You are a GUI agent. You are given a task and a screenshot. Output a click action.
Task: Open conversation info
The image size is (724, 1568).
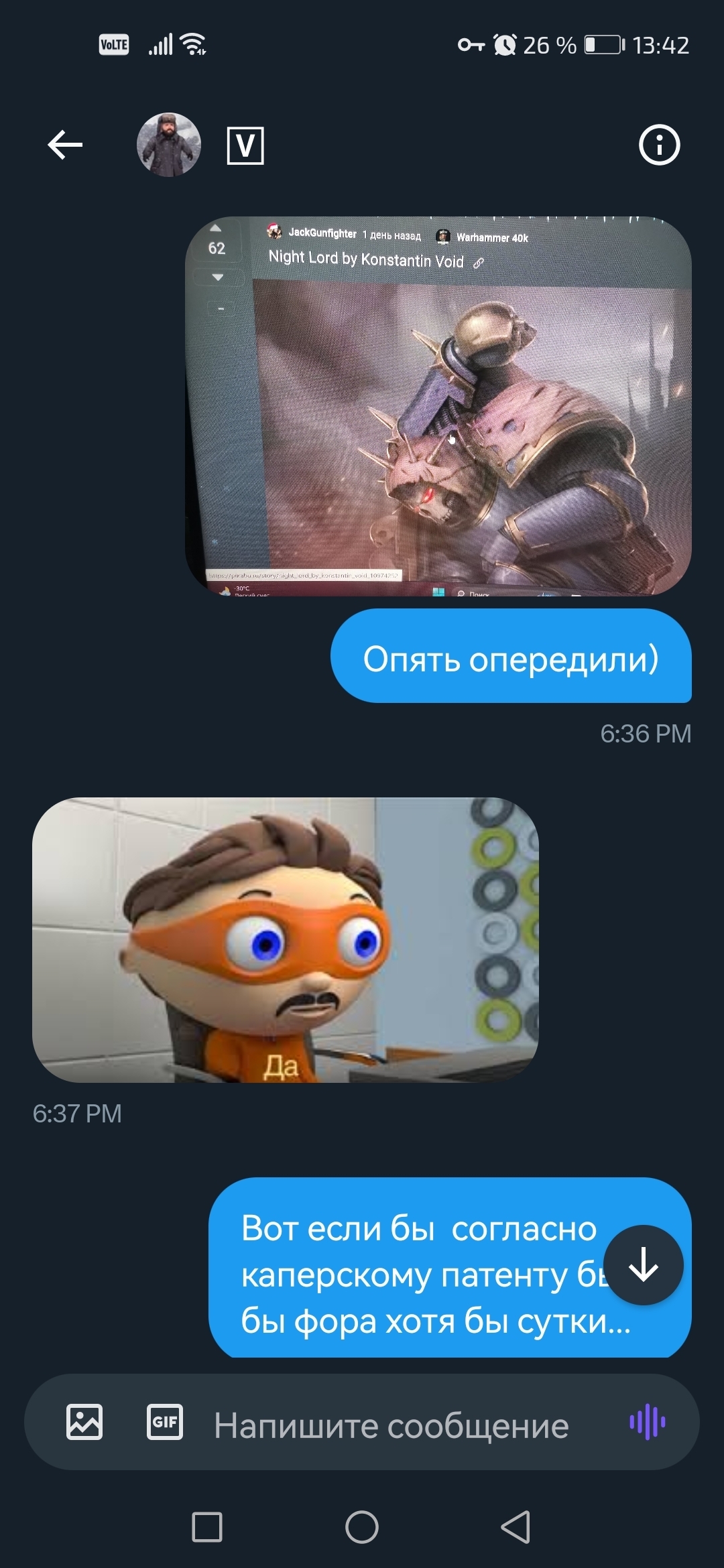pos(659,145)
